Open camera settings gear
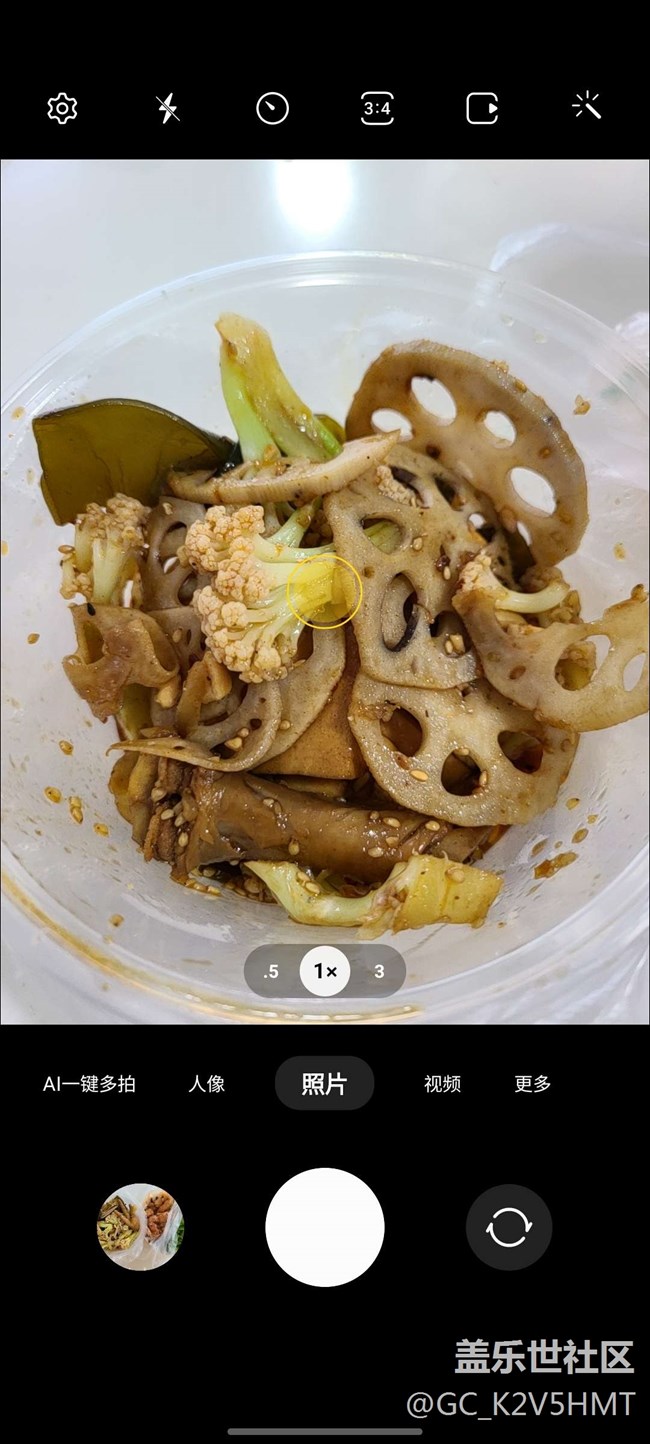Screen dimensions: 650x1444 (x=62, y=108)
